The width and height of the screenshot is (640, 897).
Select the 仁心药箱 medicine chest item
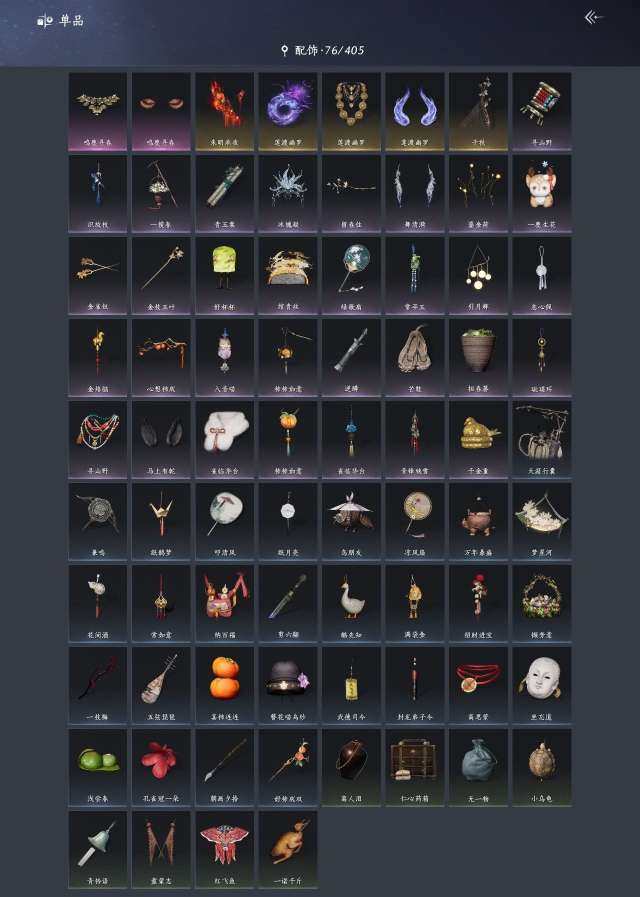pyautogui.click(x=415, y=766)
